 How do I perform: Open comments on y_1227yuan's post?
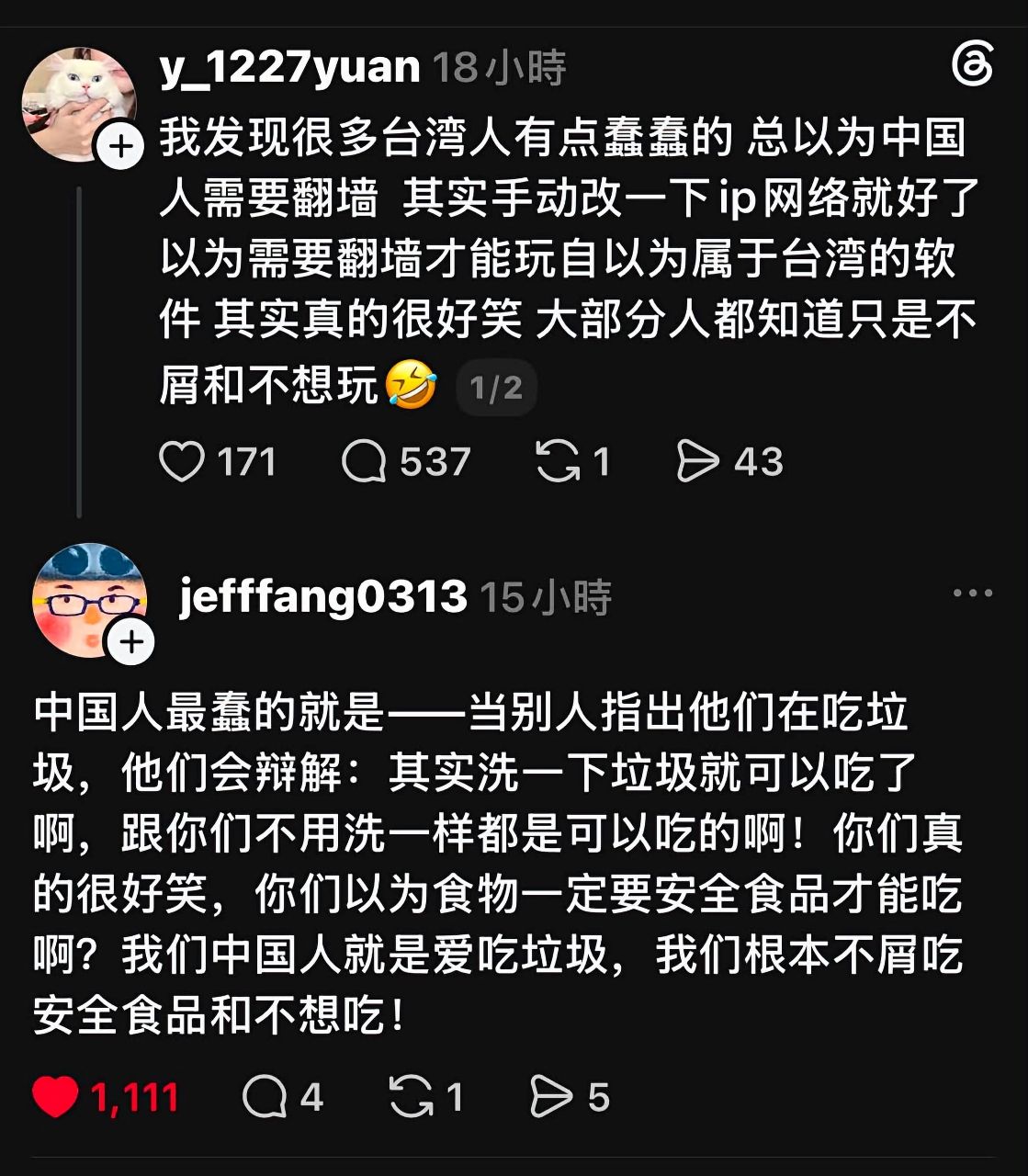point(364,461)
